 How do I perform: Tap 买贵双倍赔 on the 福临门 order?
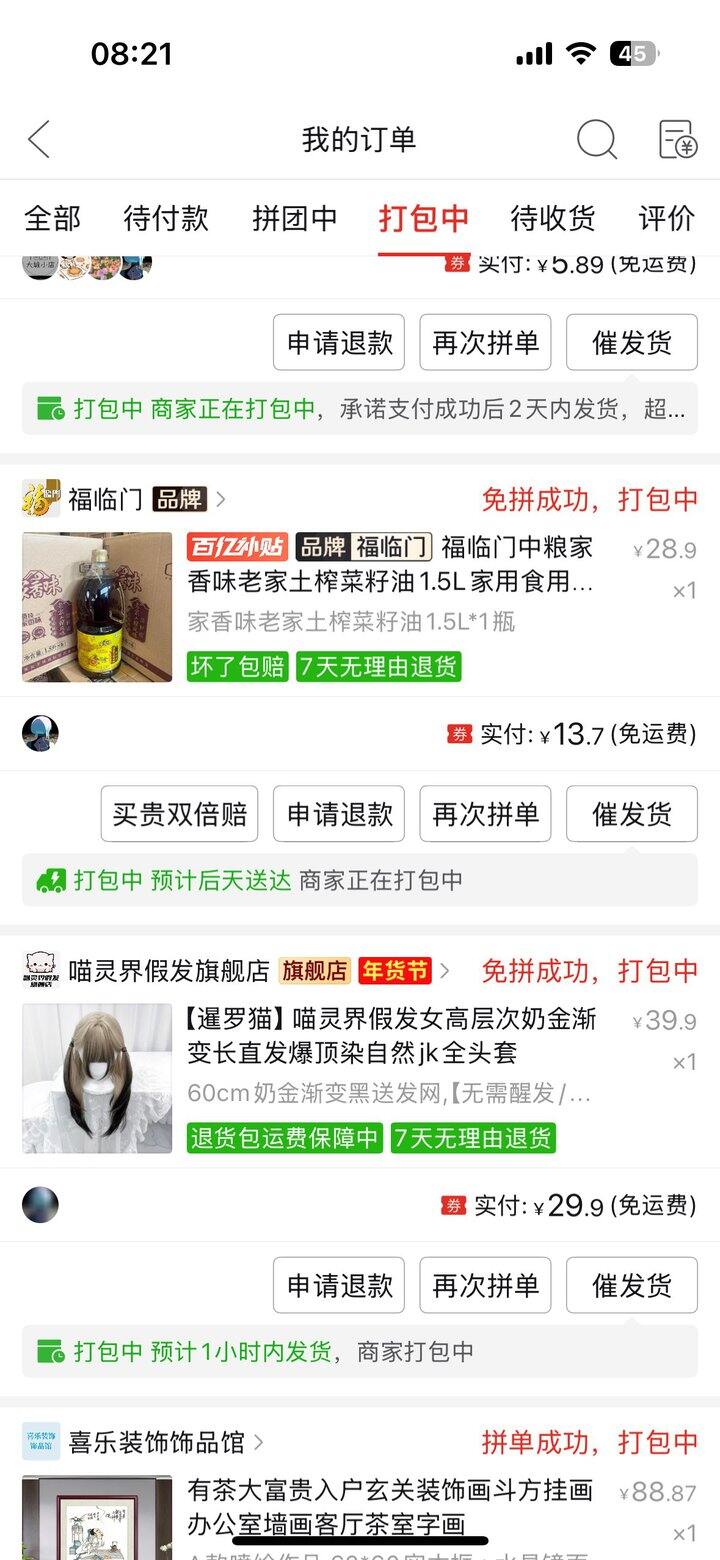click(179, 814)
